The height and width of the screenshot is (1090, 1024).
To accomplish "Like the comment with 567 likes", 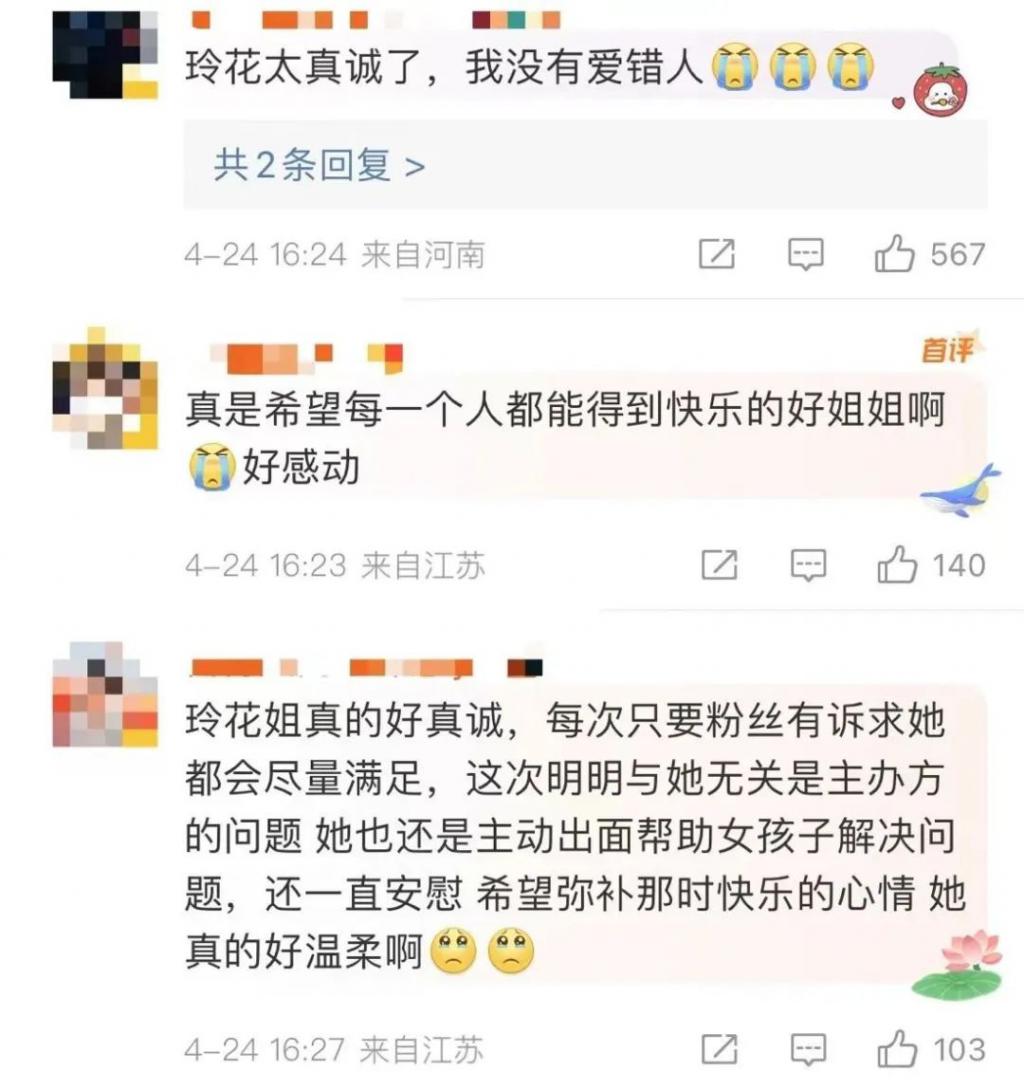I will [895, 256].
